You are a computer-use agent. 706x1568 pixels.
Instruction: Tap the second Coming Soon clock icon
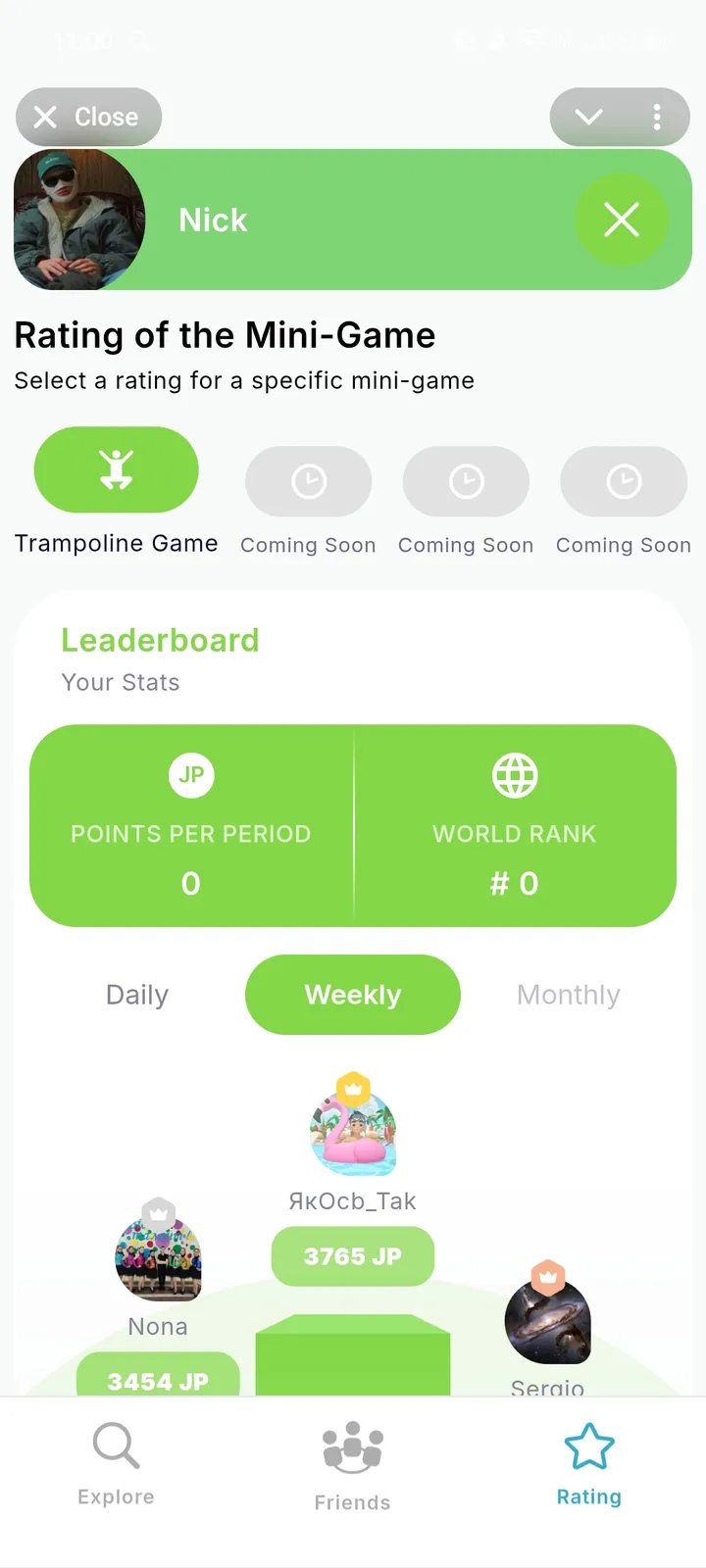point(466,481)
